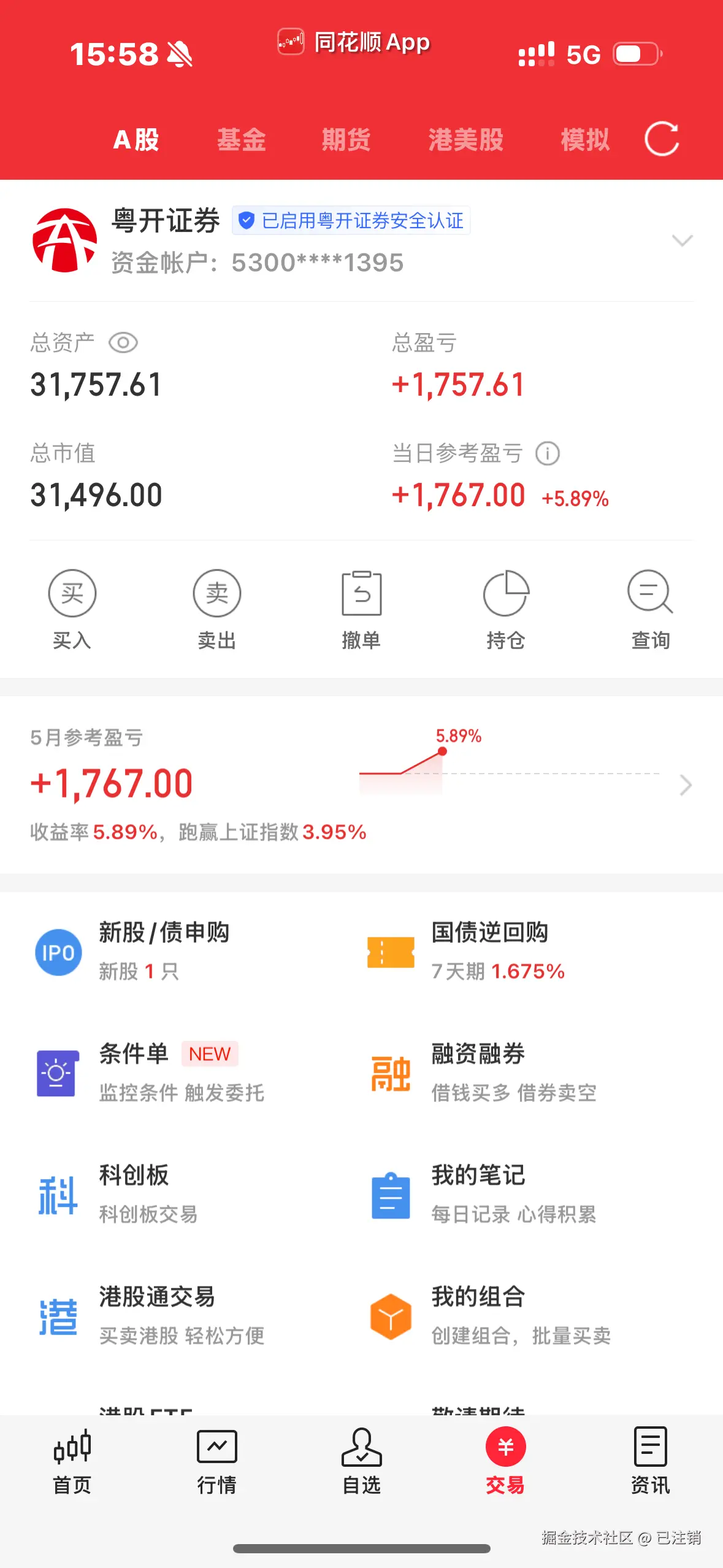The height and width of the screenshot is (1568, 723).
Task: Tap the 国债逆回购 ticket icon
Action: pos(391,951)
